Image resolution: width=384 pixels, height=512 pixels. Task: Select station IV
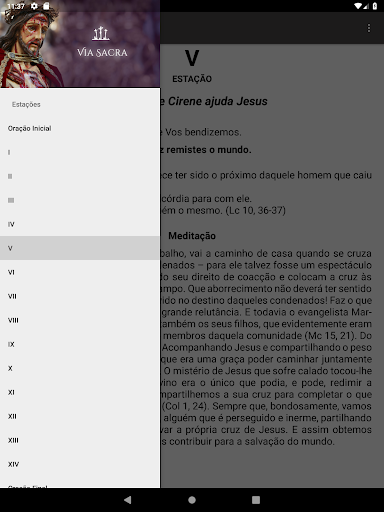pyautogui.click(x=80, y=224)
